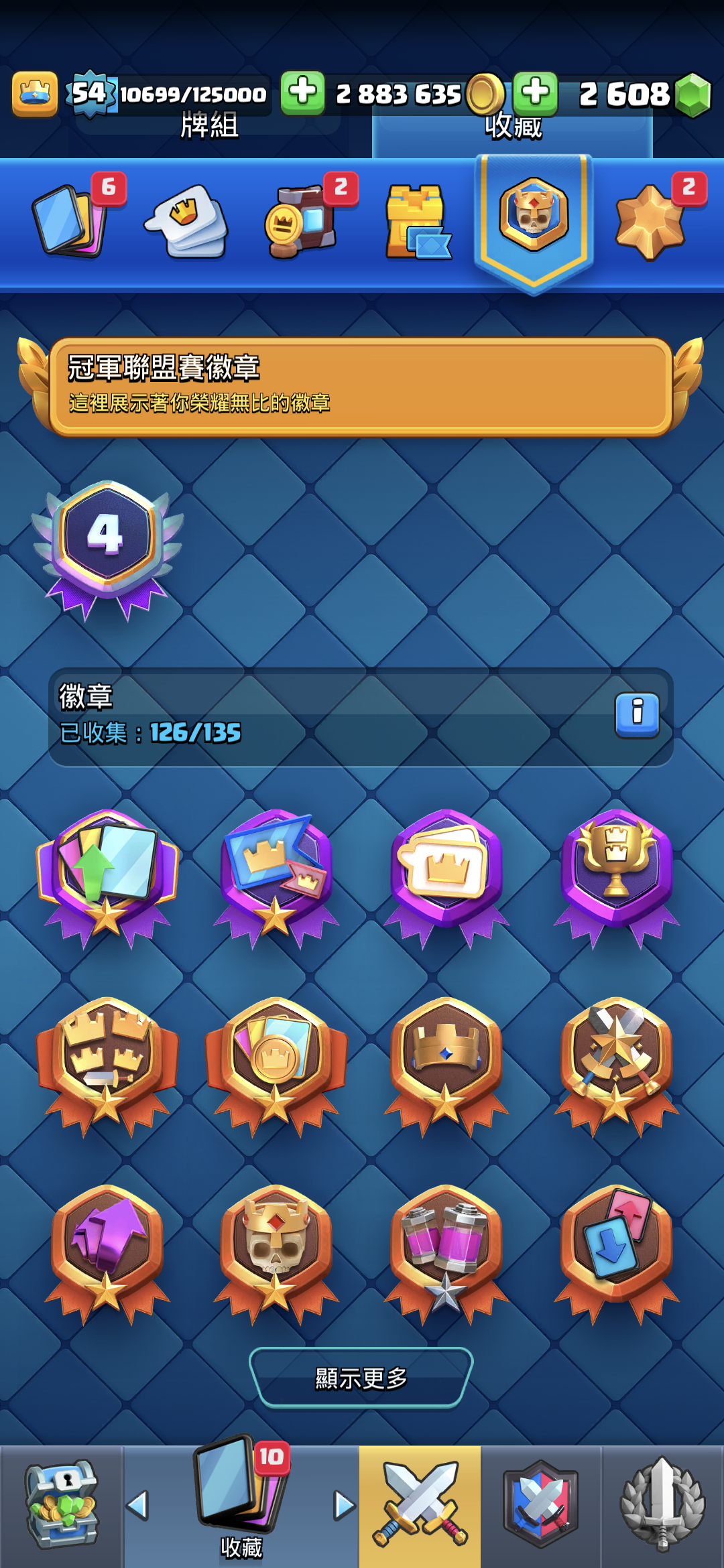
Task: Open the sword and laurel events tab
Action: [x=662, y=1505]
